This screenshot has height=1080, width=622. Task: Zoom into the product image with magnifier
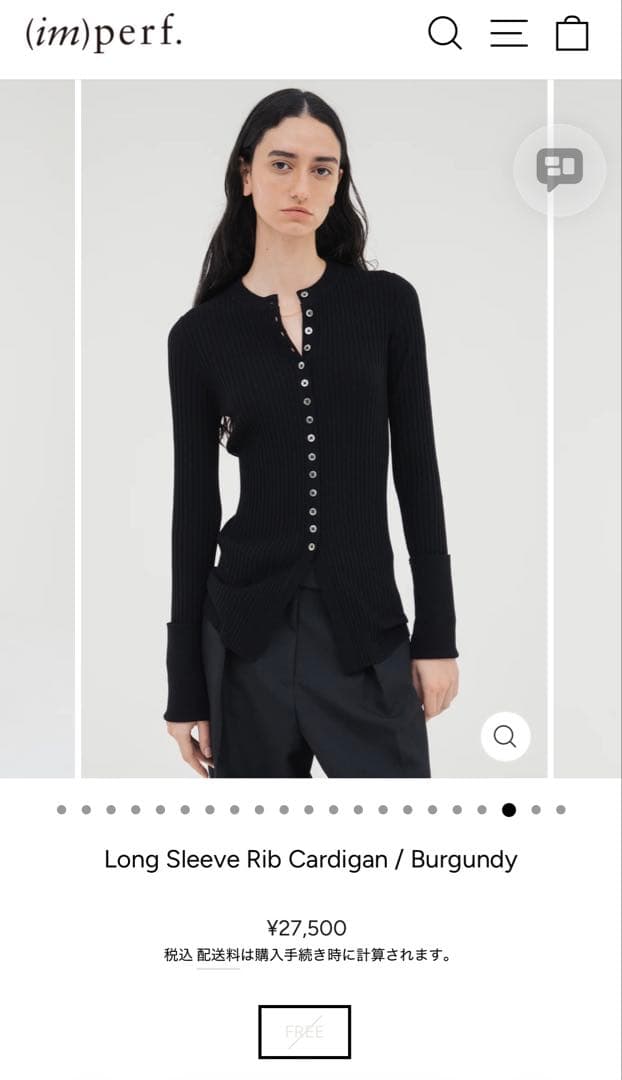[505, 737]
